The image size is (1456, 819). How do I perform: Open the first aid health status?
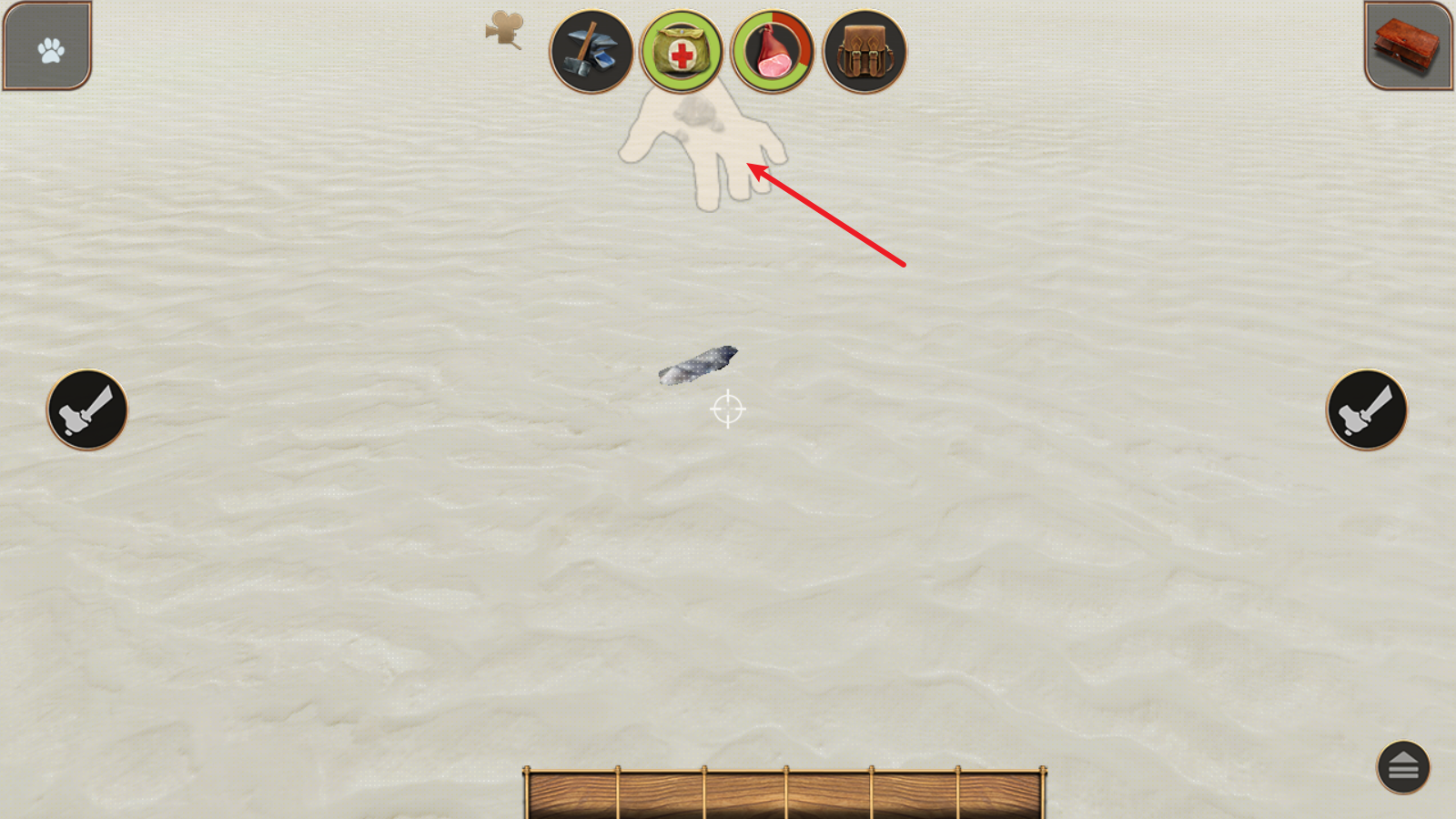tap(682, 52)
